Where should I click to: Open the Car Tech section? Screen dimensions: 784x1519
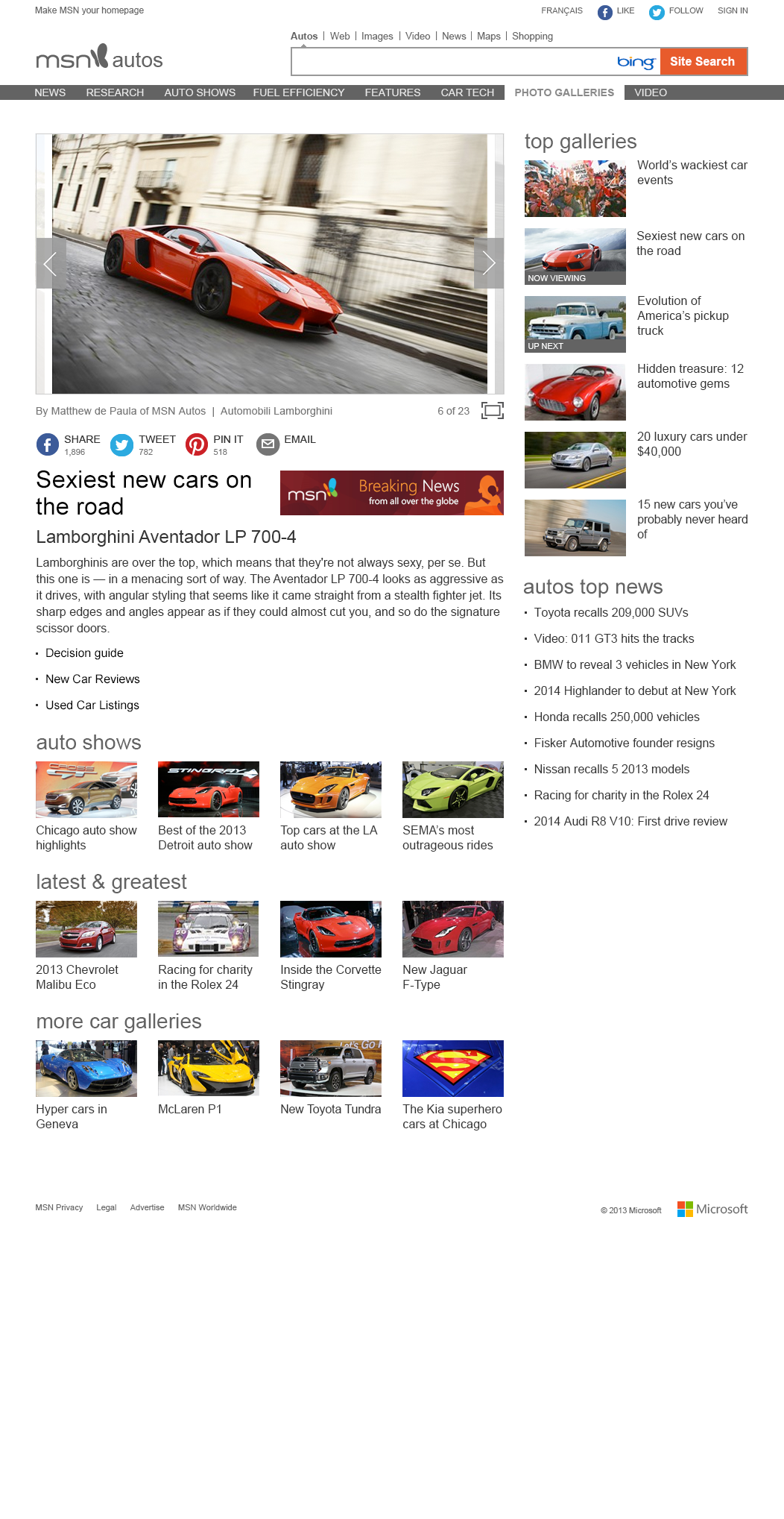pyautogui.click(x=467, y=92)
